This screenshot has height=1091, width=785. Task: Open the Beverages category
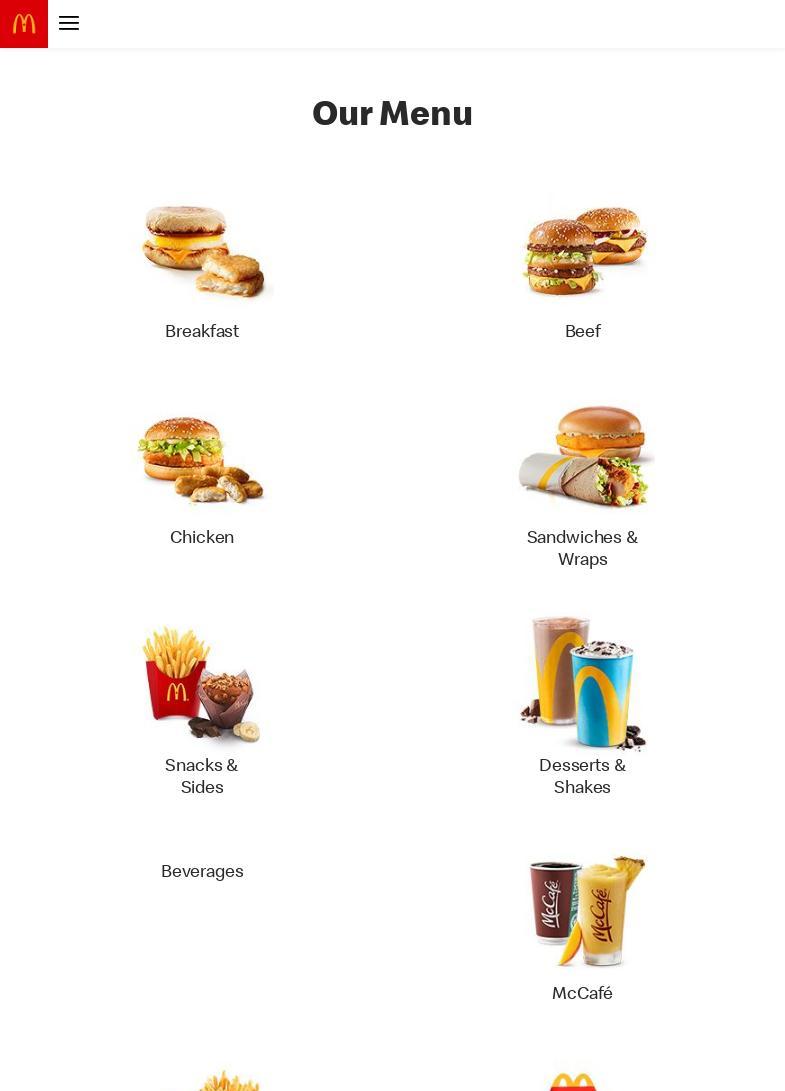202,871
